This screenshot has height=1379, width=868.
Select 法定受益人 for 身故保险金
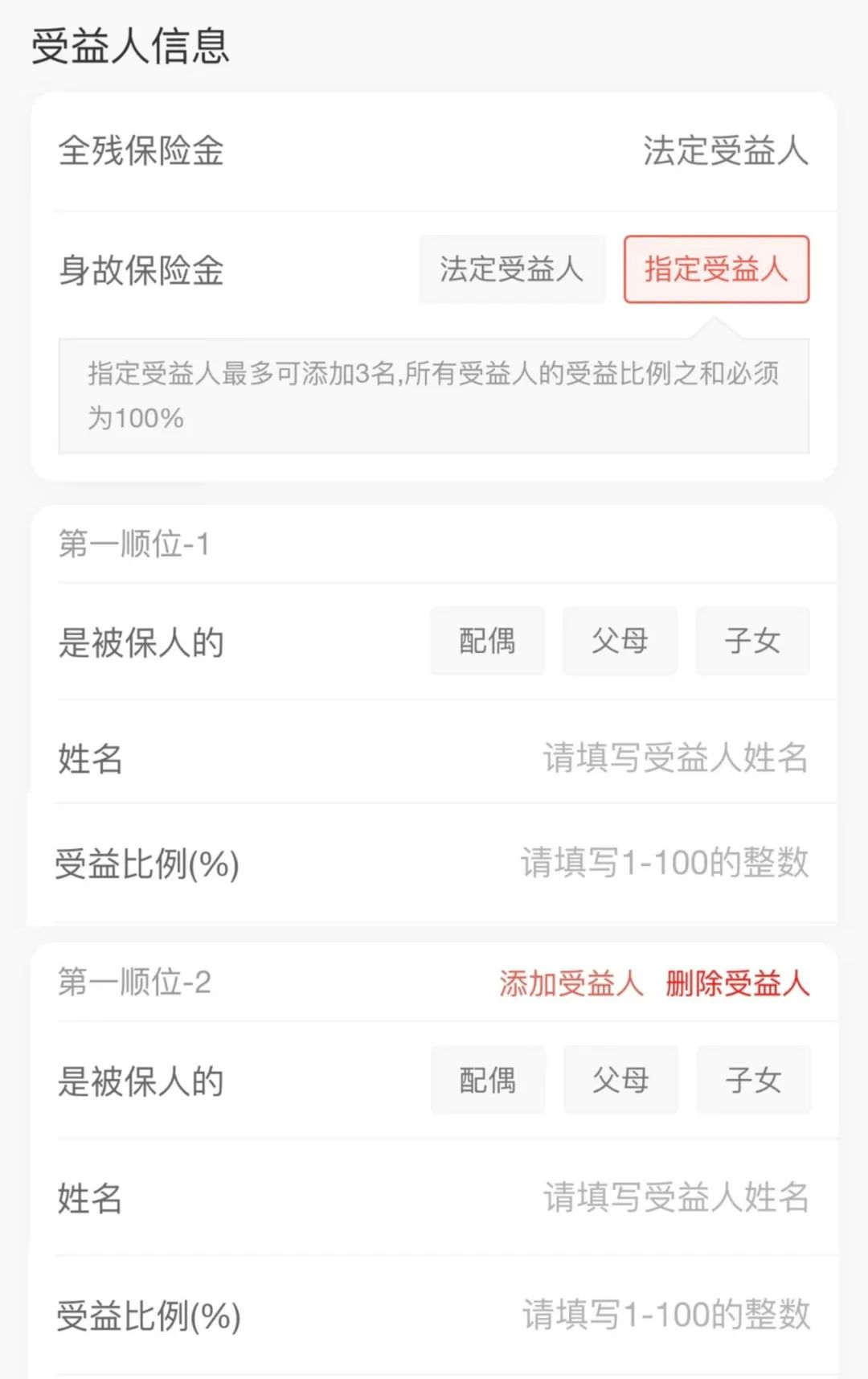[x=511, y=269]
